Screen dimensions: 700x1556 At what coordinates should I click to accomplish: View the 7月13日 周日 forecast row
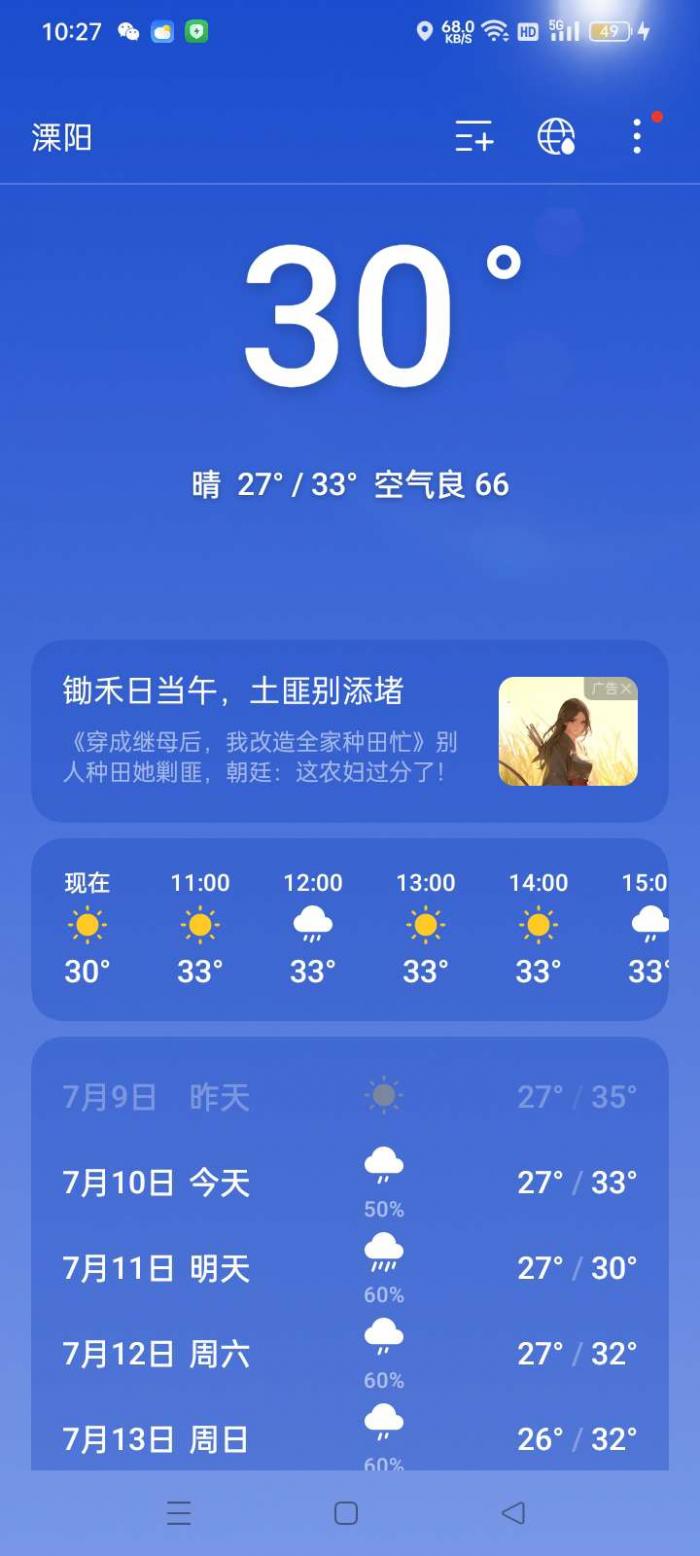tap(349, 1438)
